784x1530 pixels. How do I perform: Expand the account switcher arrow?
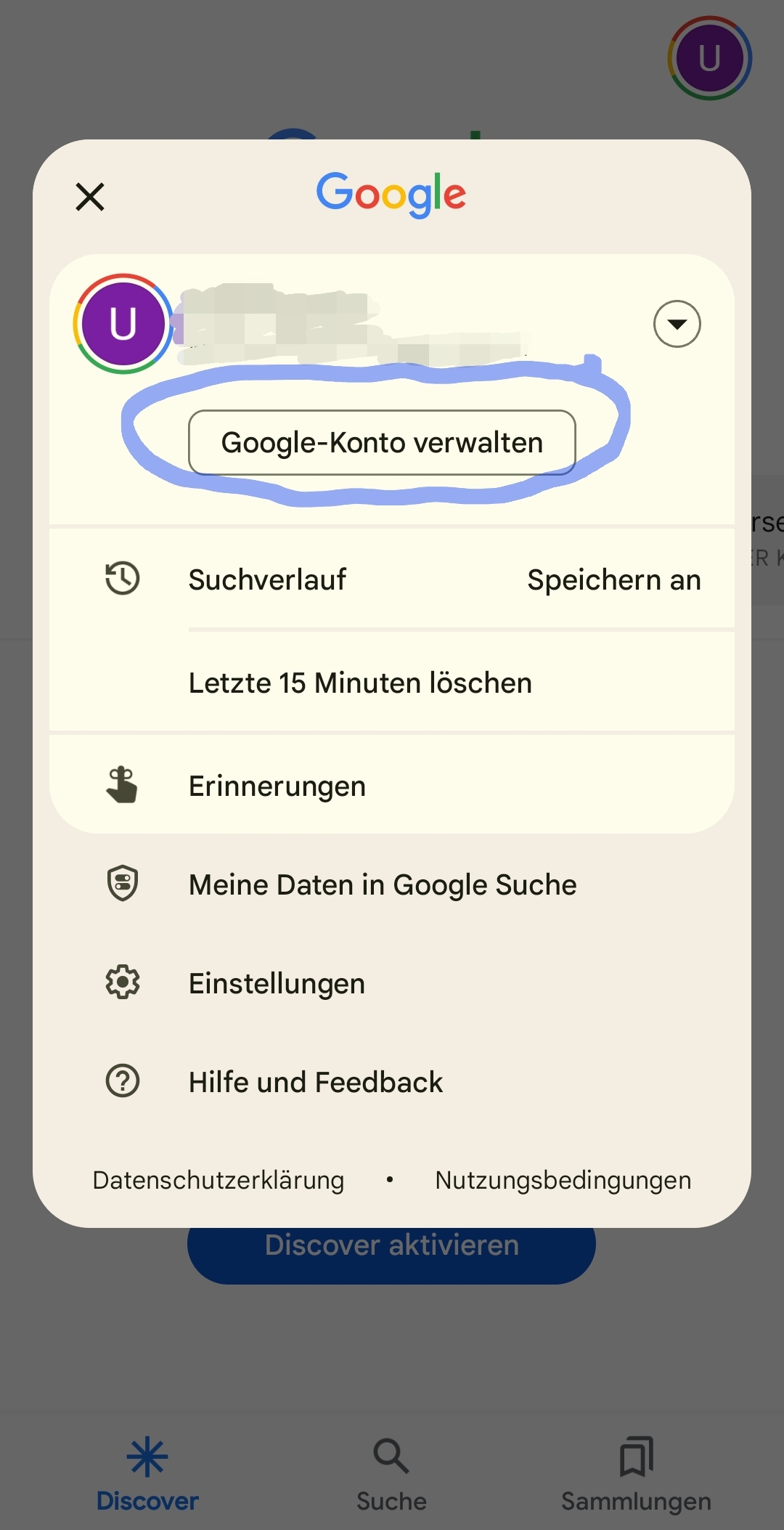(677, 324)
